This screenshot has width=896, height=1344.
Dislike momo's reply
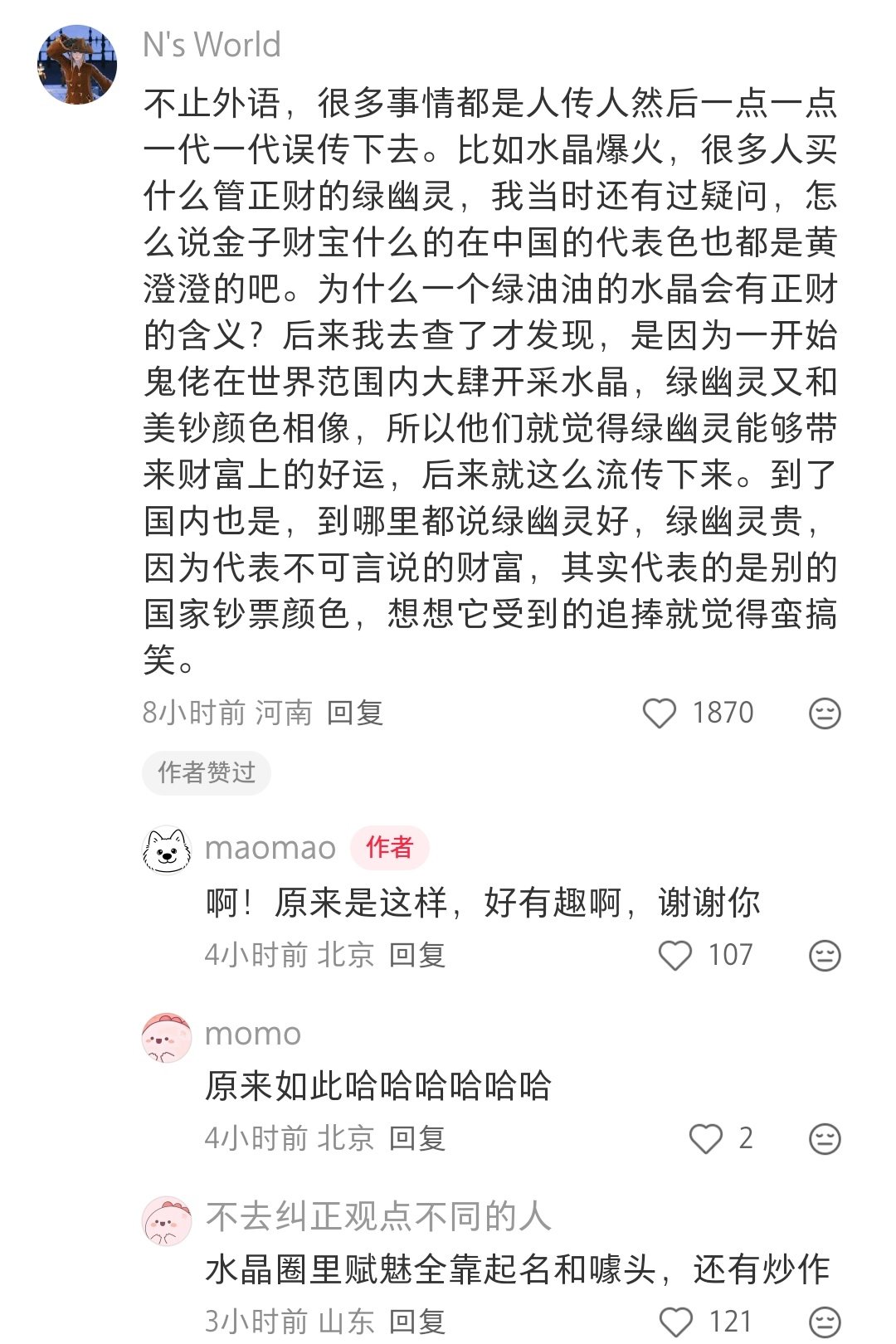click(824, 1139)
